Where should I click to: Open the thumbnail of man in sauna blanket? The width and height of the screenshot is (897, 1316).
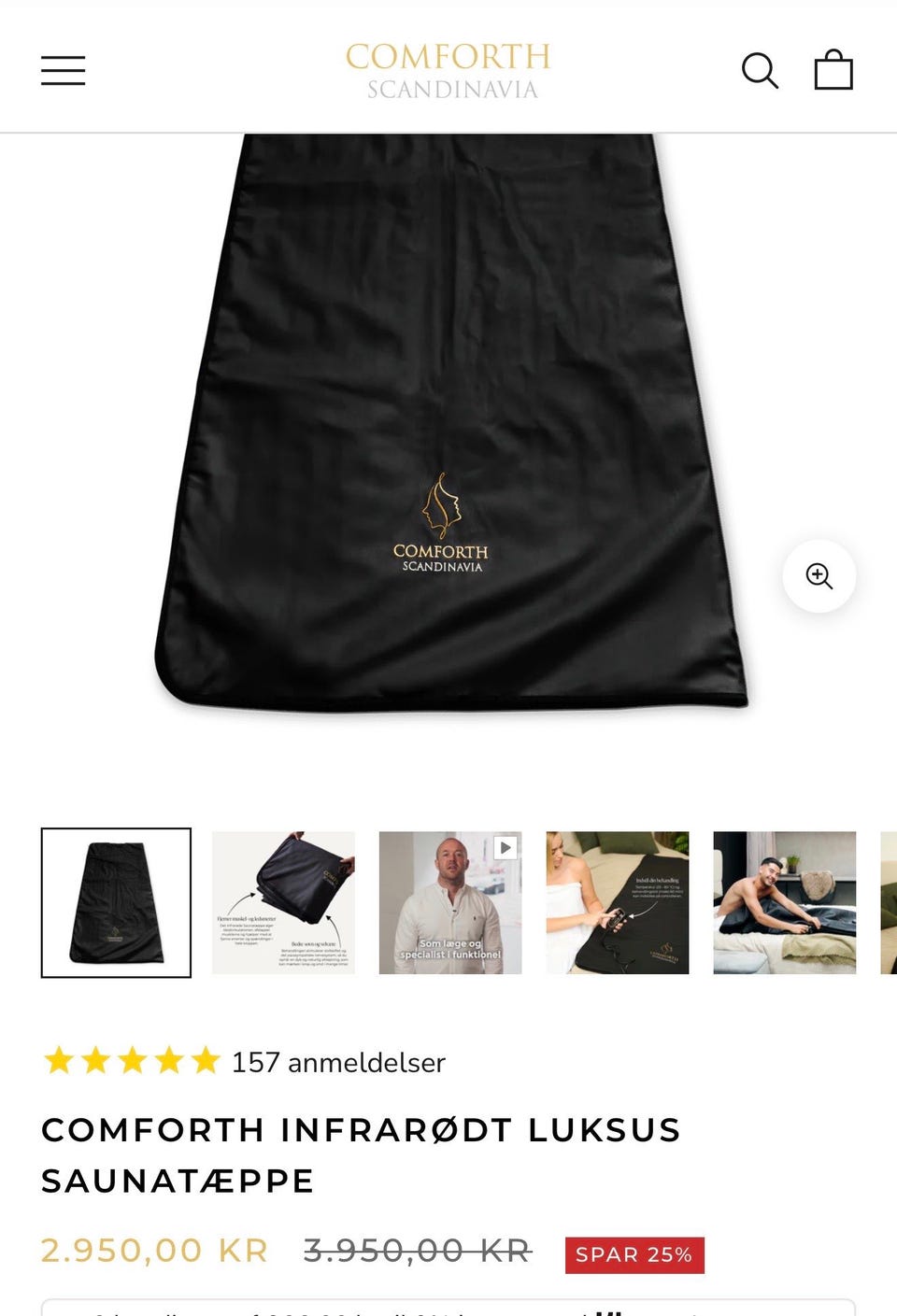click(x=785, y=902)
